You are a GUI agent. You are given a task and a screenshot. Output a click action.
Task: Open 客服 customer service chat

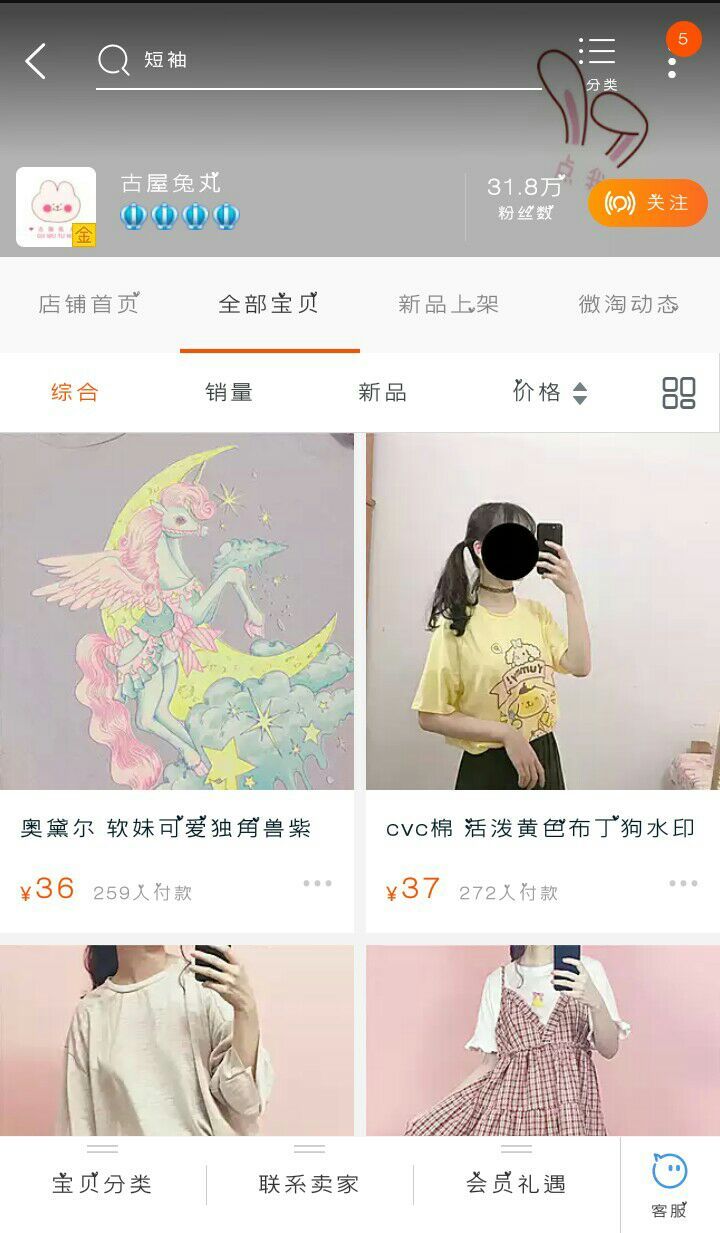click(x=669, y=1184)
